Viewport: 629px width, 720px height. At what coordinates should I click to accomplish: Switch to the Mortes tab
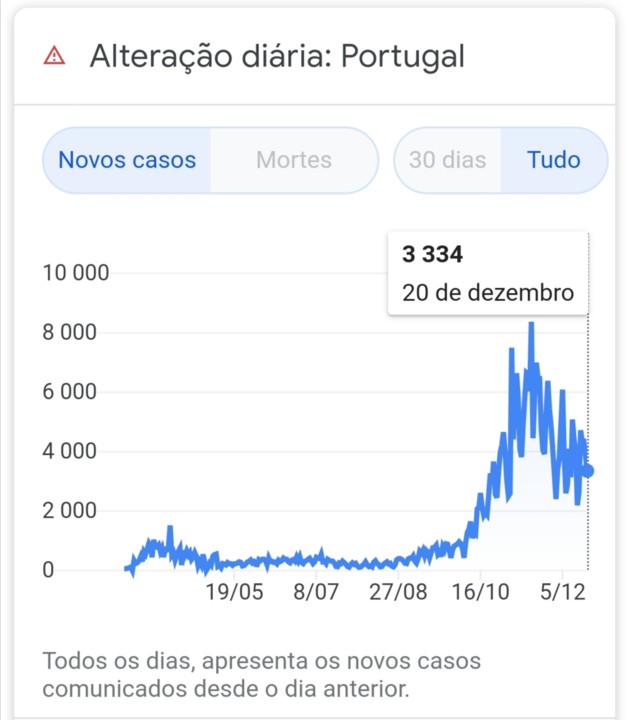click(294, 160)
